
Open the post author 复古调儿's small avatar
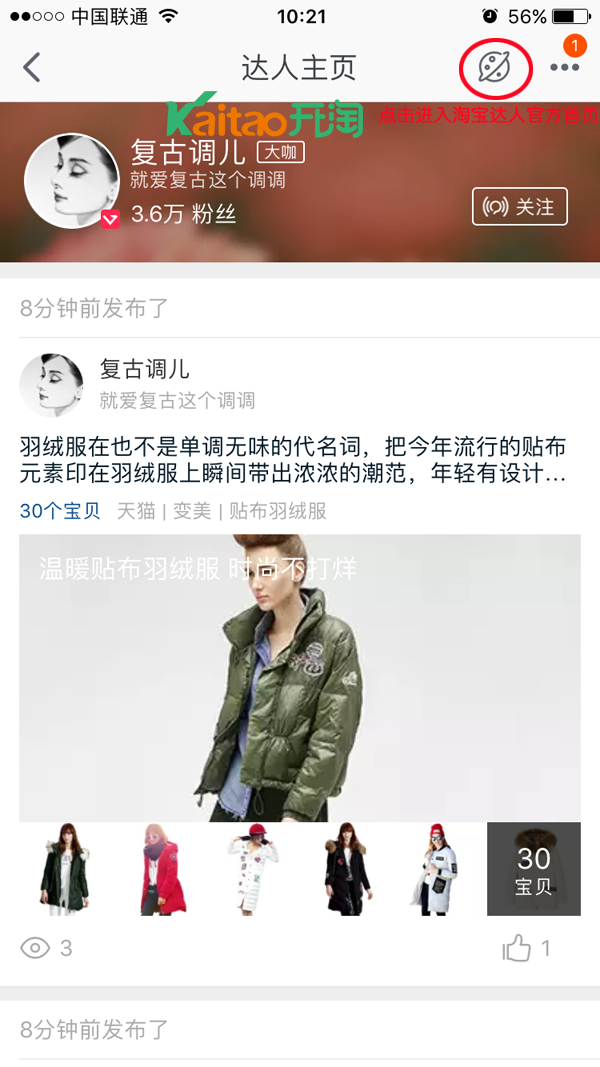[51, 384]
